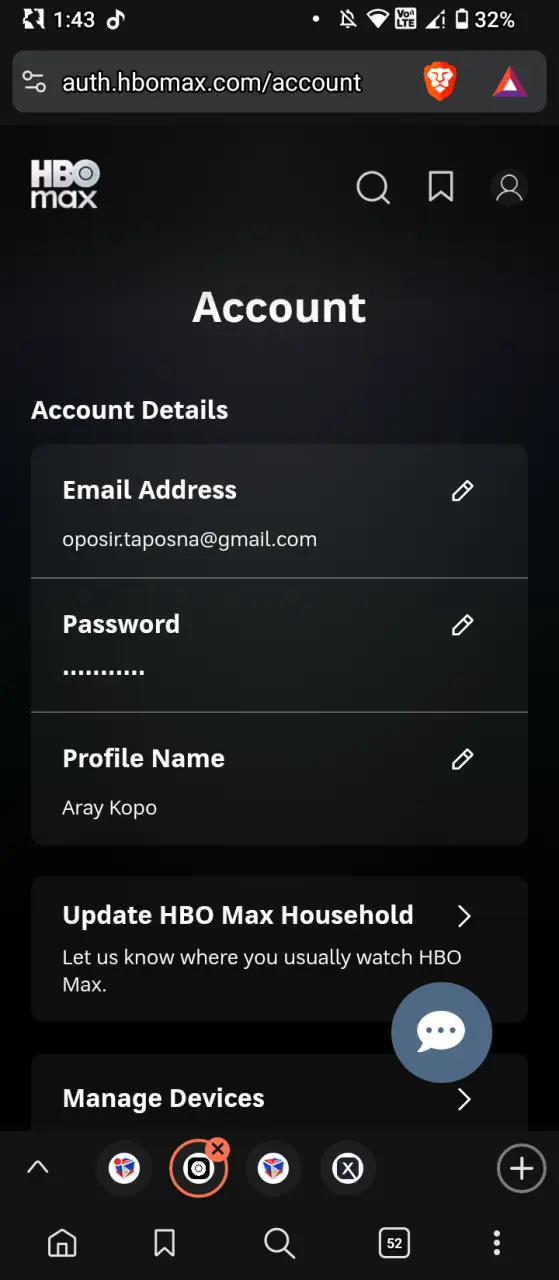Tap the HBO Max logo to go home
The height and width of the screenshot is (1280, 559).
[x=65, y=184]
